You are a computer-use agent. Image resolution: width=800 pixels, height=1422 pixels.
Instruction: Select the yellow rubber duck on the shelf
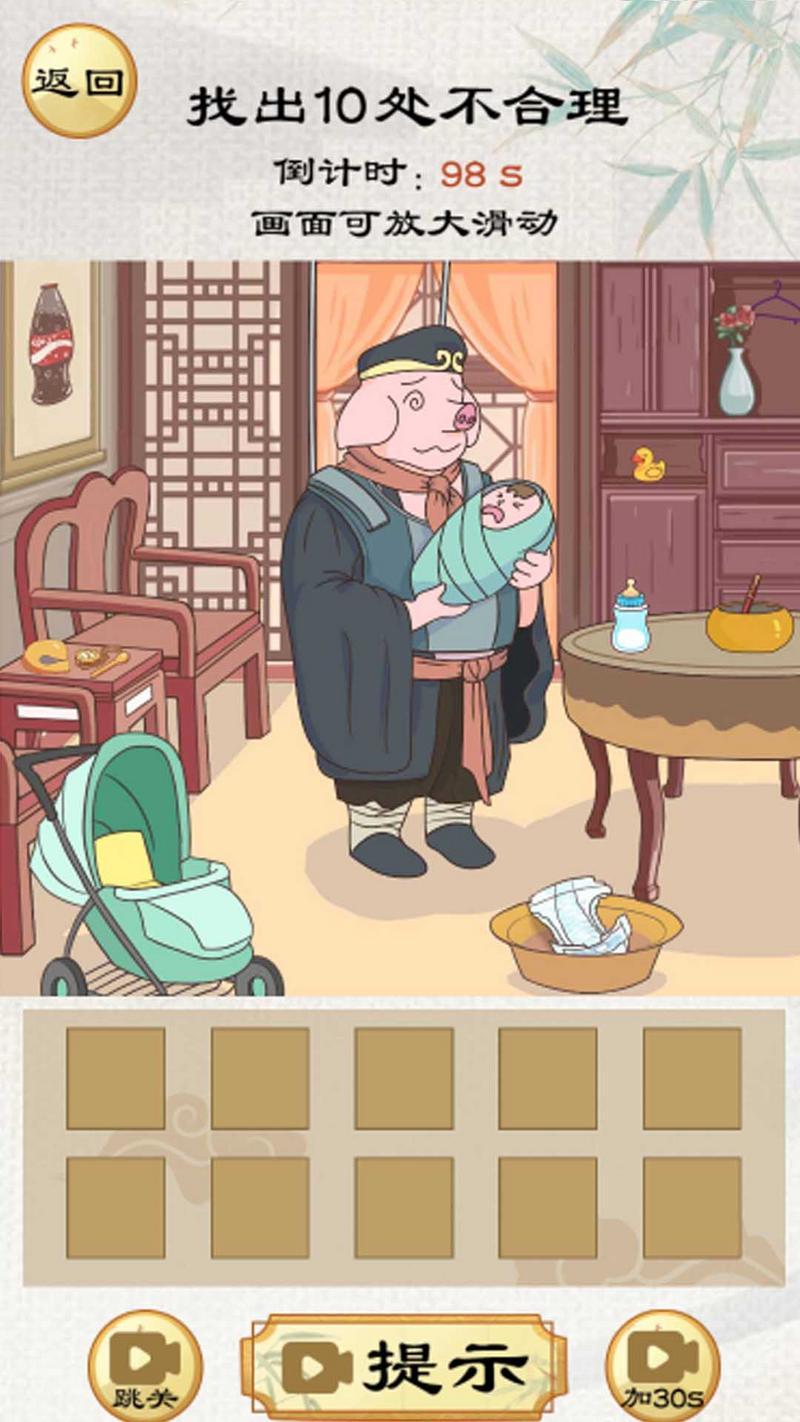(648, 464)
